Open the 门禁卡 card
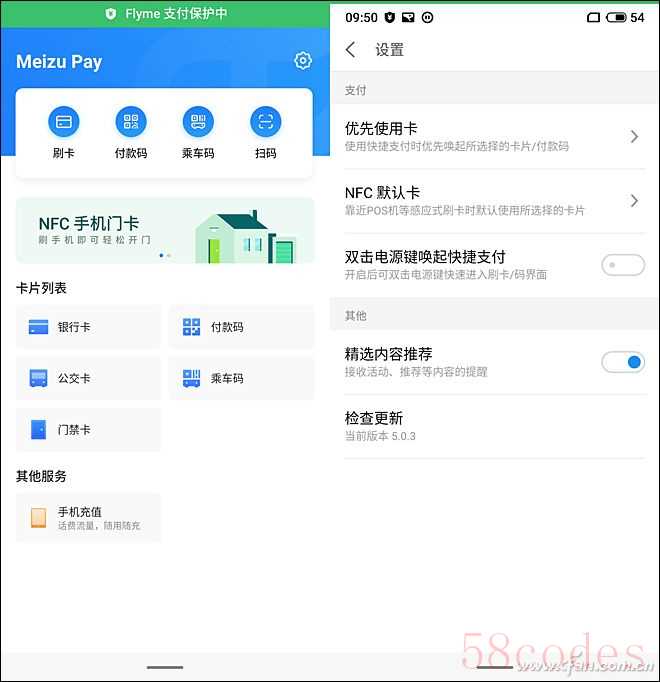660x682 pixels. [88, 430]
